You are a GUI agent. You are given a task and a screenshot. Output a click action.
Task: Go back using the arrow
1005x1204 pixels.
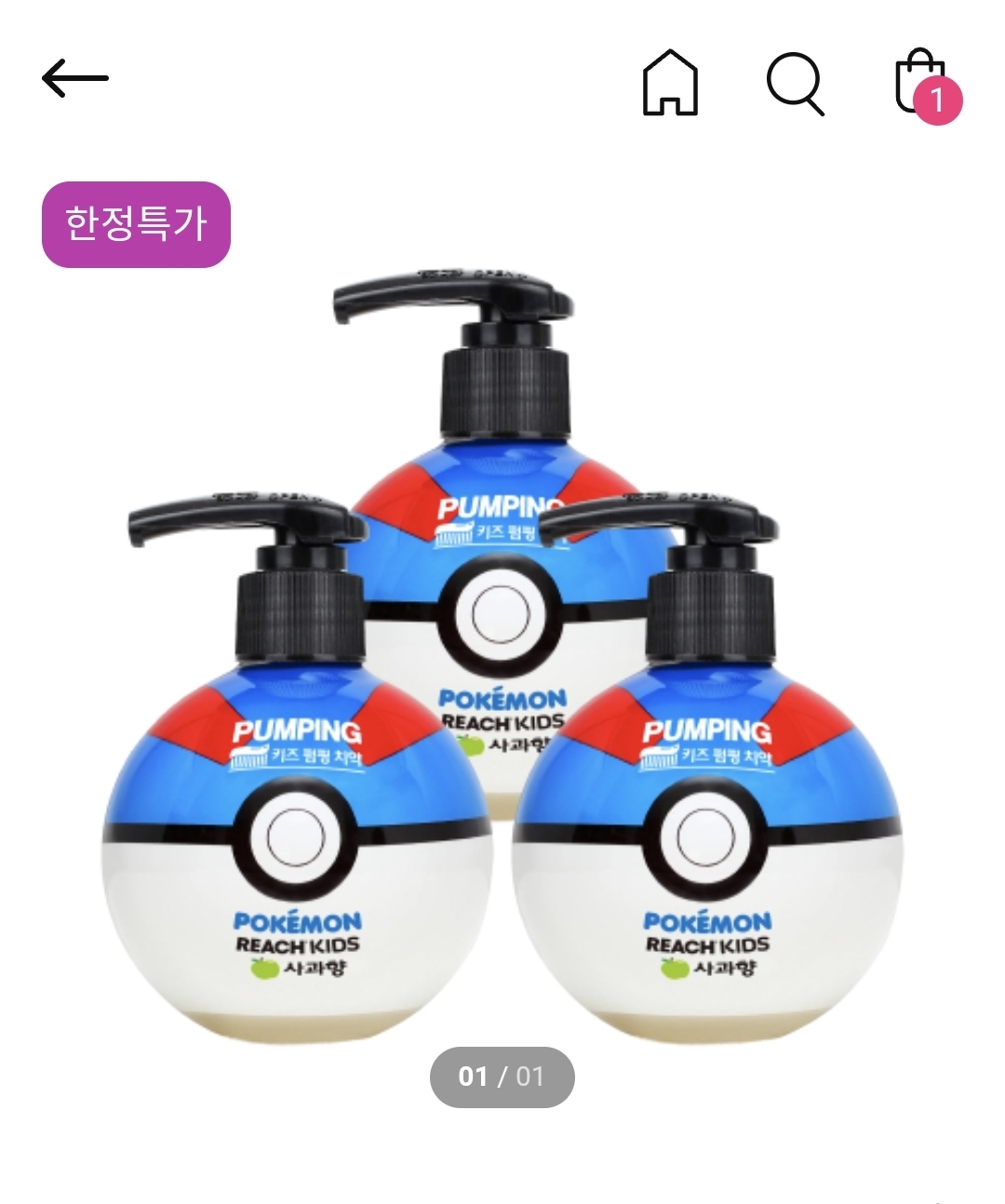[75, 79]
